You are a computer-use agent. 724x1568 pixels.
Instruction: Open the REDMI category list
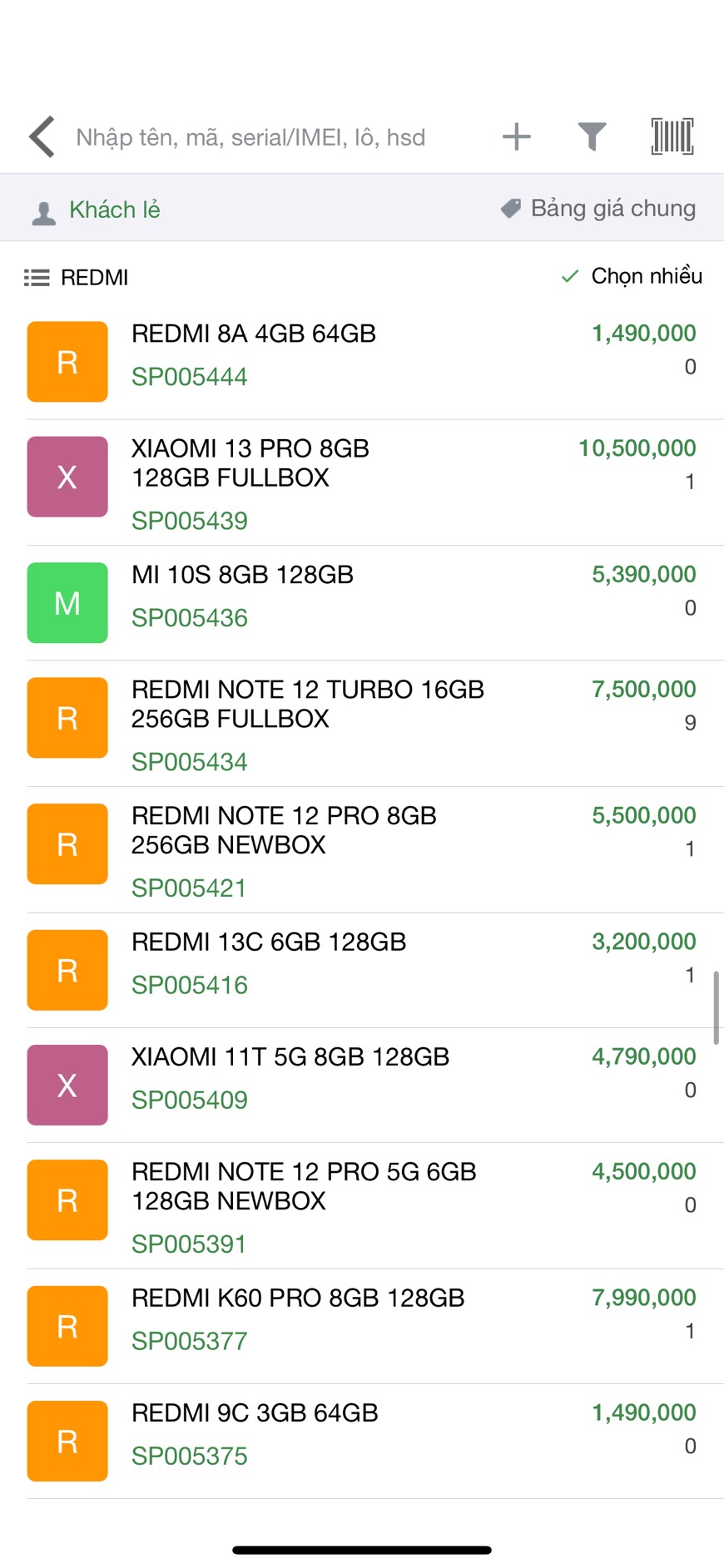77,277
